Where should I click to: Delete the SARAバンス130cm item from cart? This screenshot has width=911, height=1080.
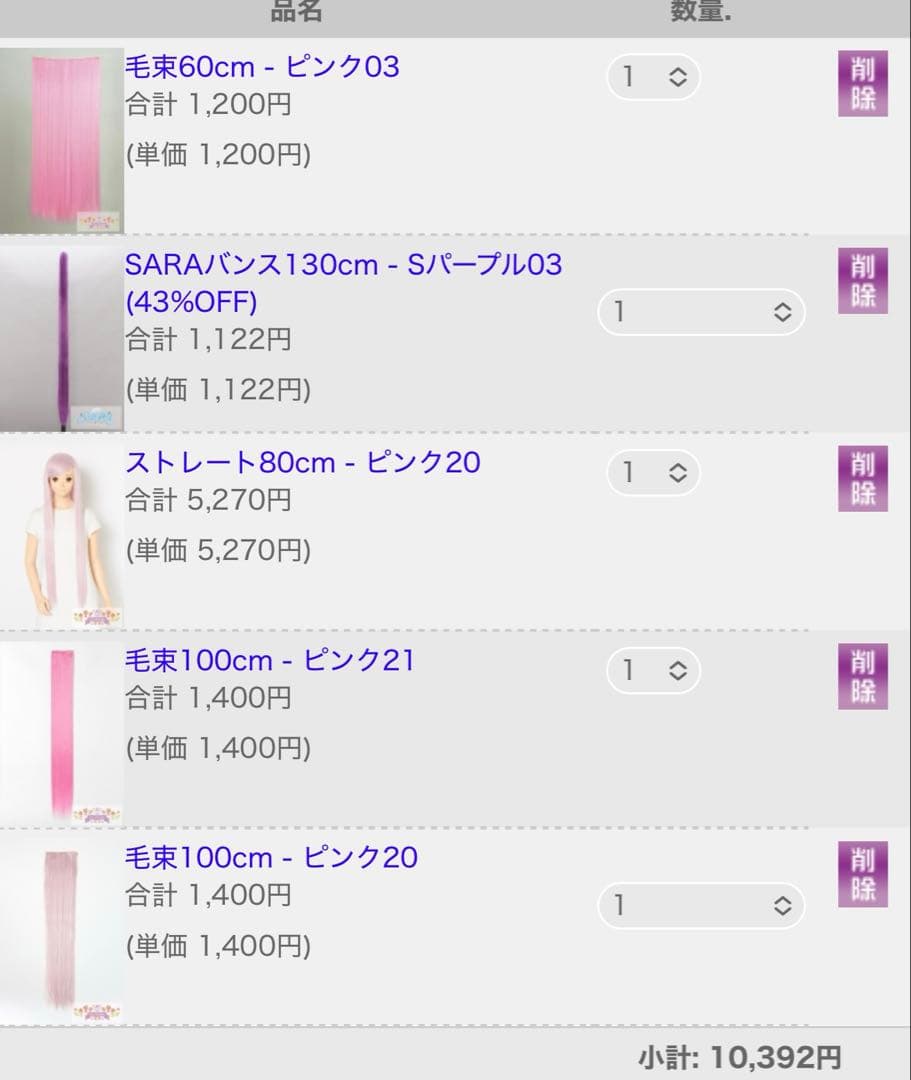point(862,281)
